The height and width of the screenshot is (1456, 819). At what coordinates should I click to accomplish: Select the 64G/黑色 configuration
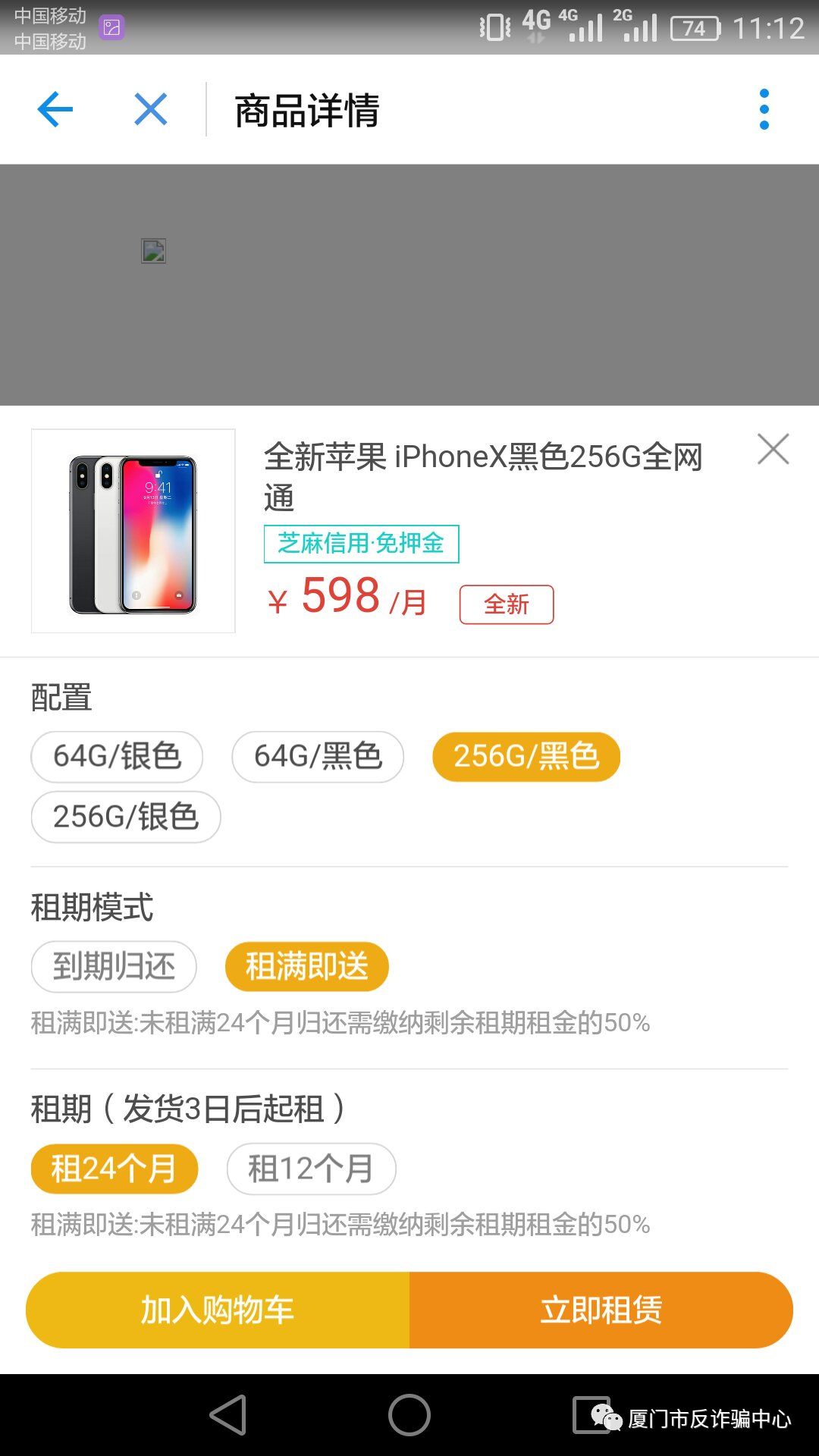tap(316, 756)
